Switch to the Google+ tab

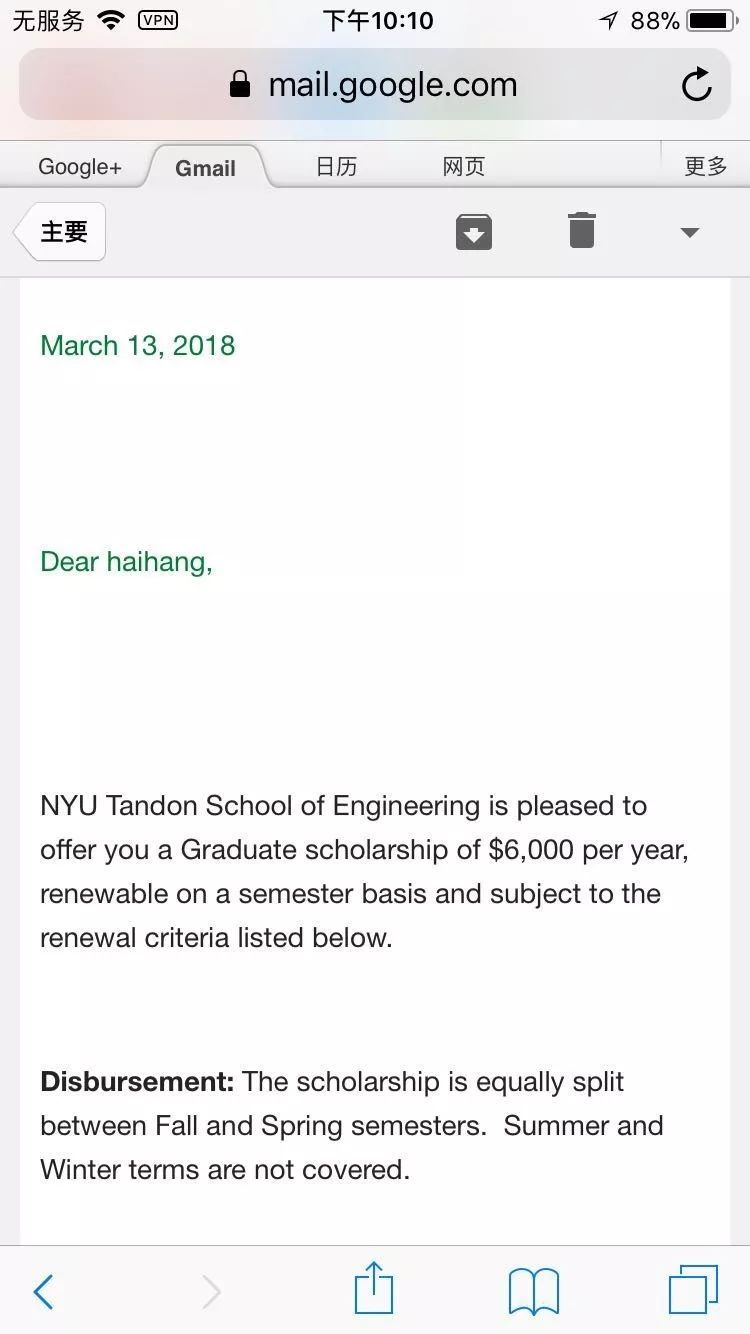point(80,167)
